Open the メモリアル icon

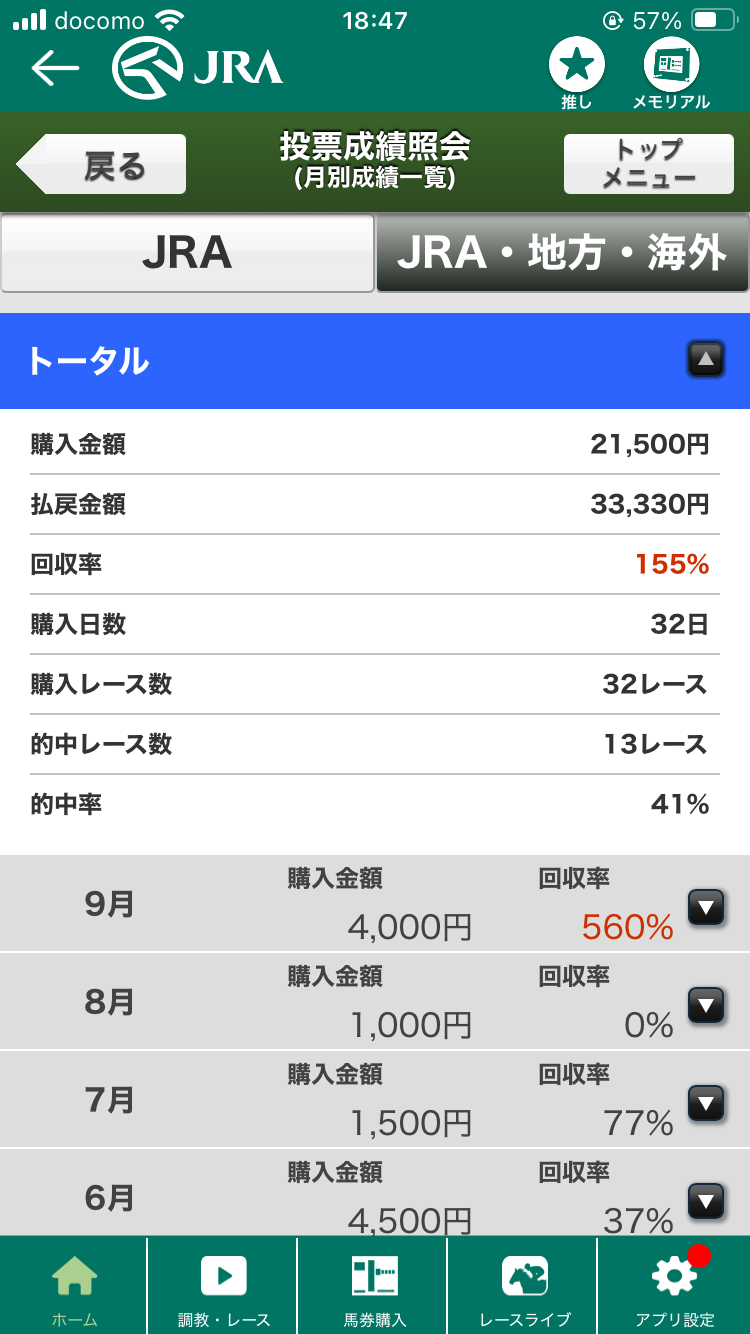[671, 74]
